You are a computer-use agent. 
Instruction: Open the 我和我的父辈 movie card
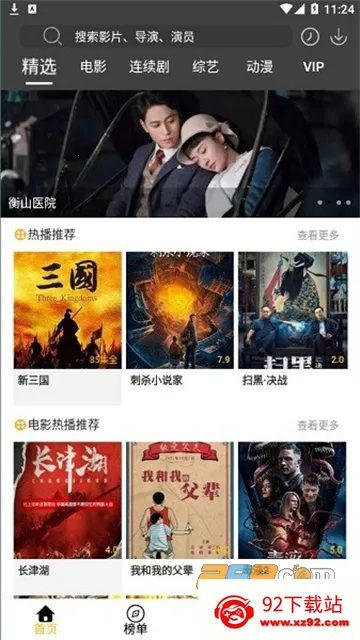pyautogui.click(x=180, y=510)
